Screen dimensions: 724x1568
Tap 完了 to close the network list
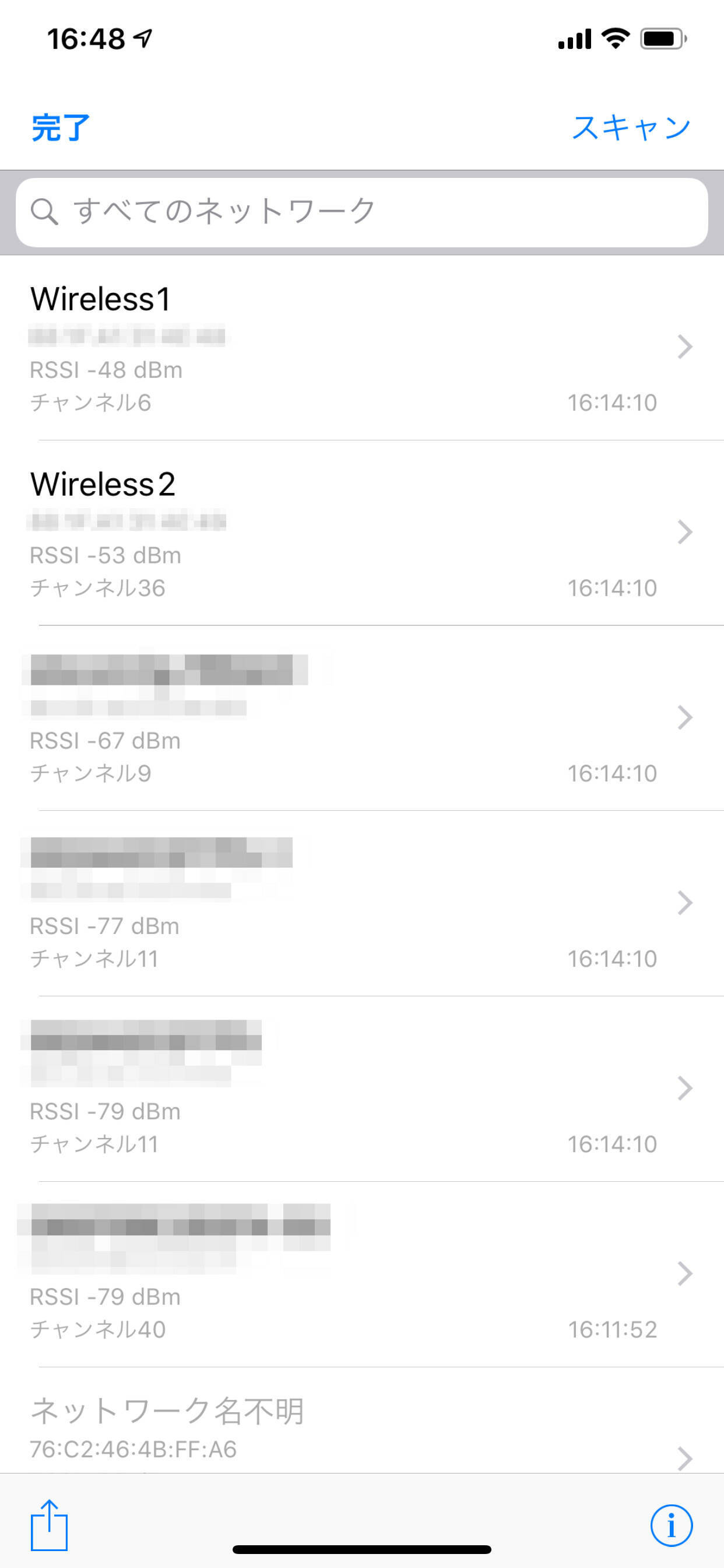[x=60, y=128]
